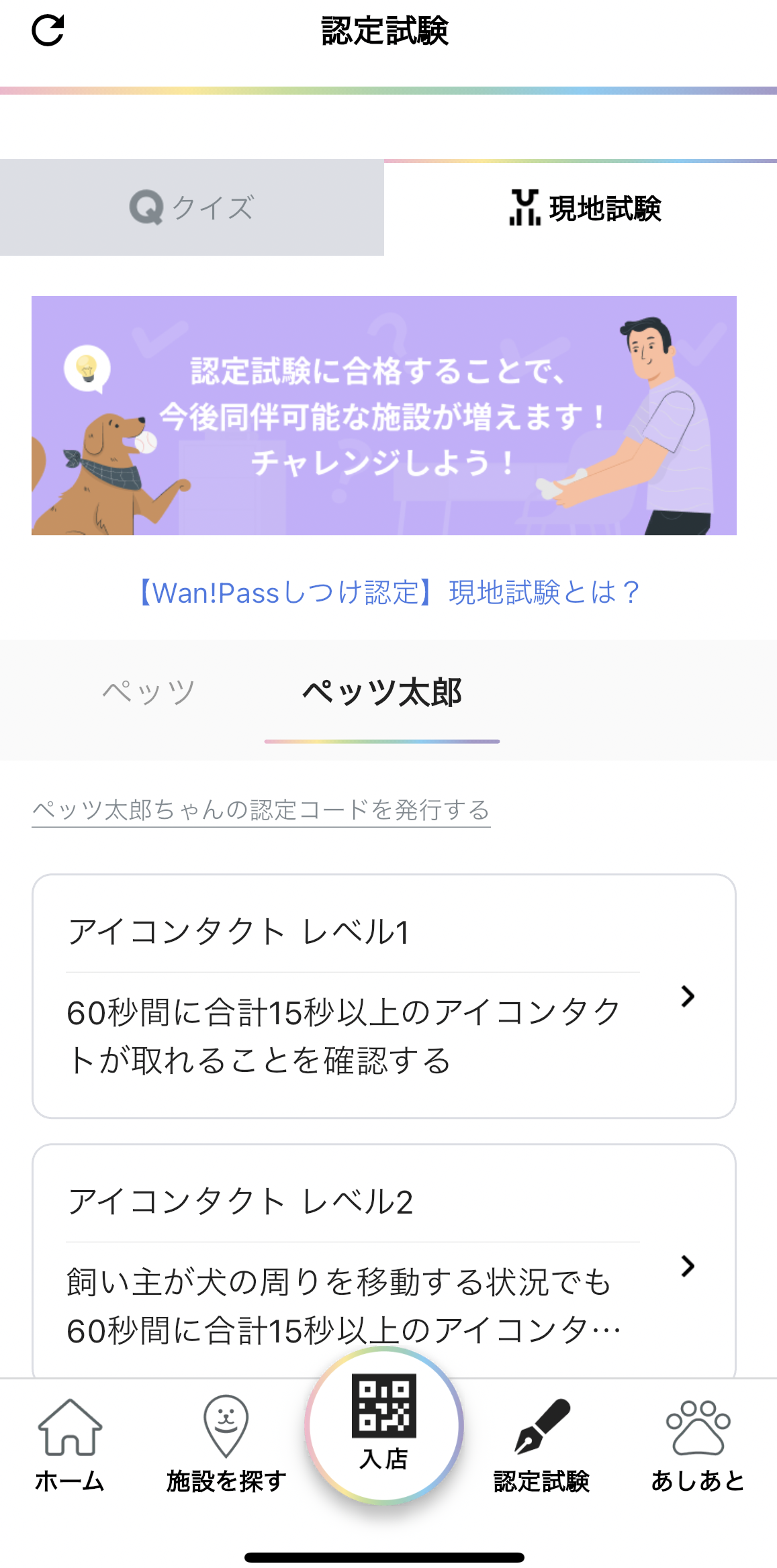Tap ペッツ太郎ちゃんの認定コードを発行する link
Screen dimensions: 777x1568
click(x=261, y=810)
